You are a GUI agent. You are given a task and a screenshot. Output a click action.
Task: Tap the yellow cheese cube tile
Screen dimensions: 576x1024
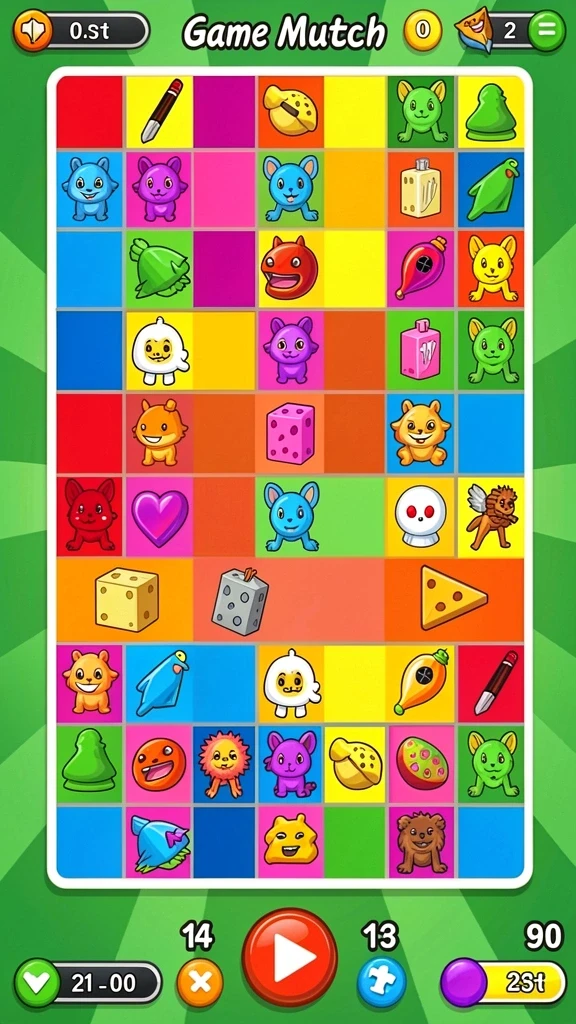pos(127,600)
